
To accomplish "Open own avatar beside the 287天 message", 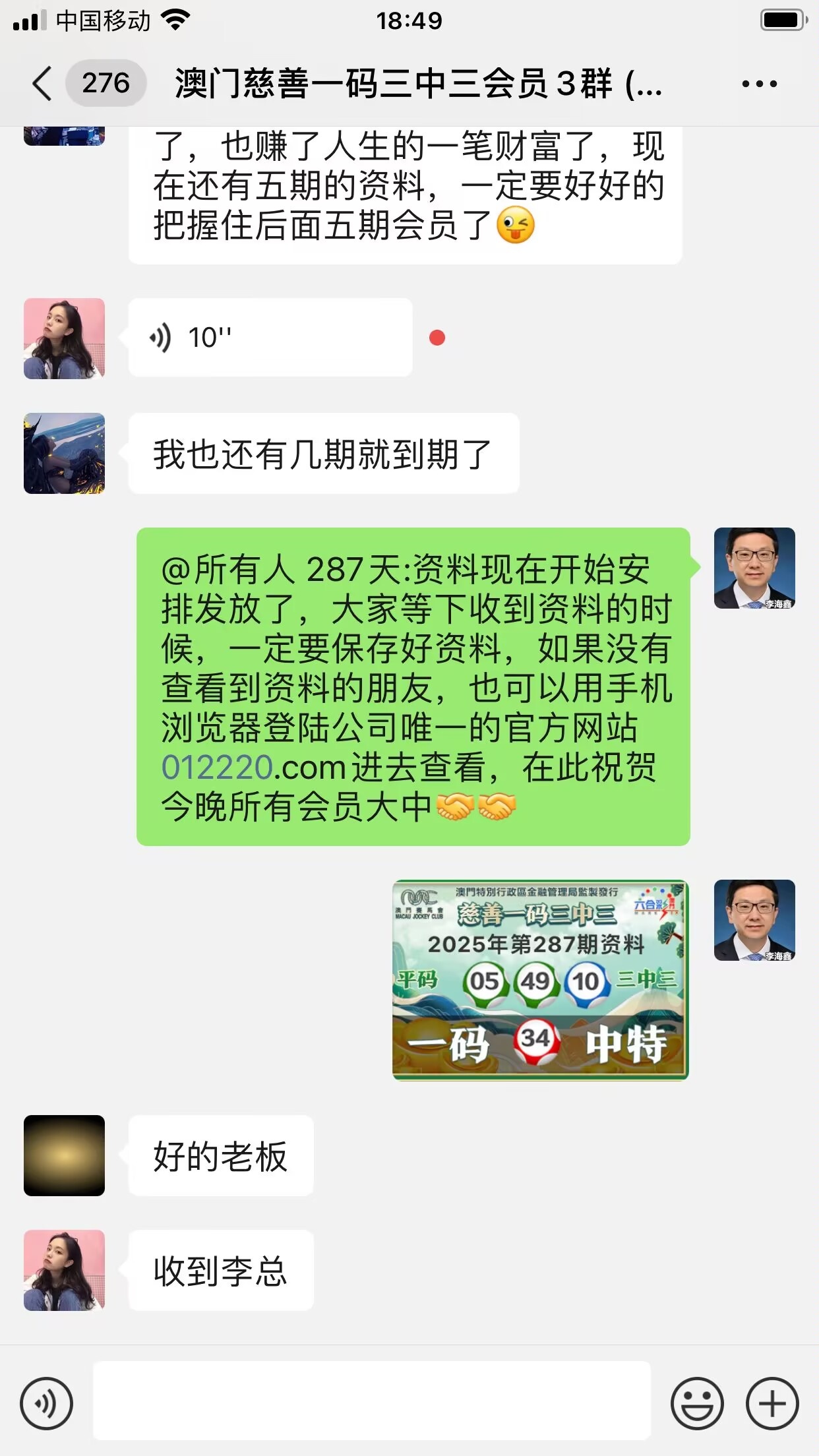I will (x=754, y=568).
